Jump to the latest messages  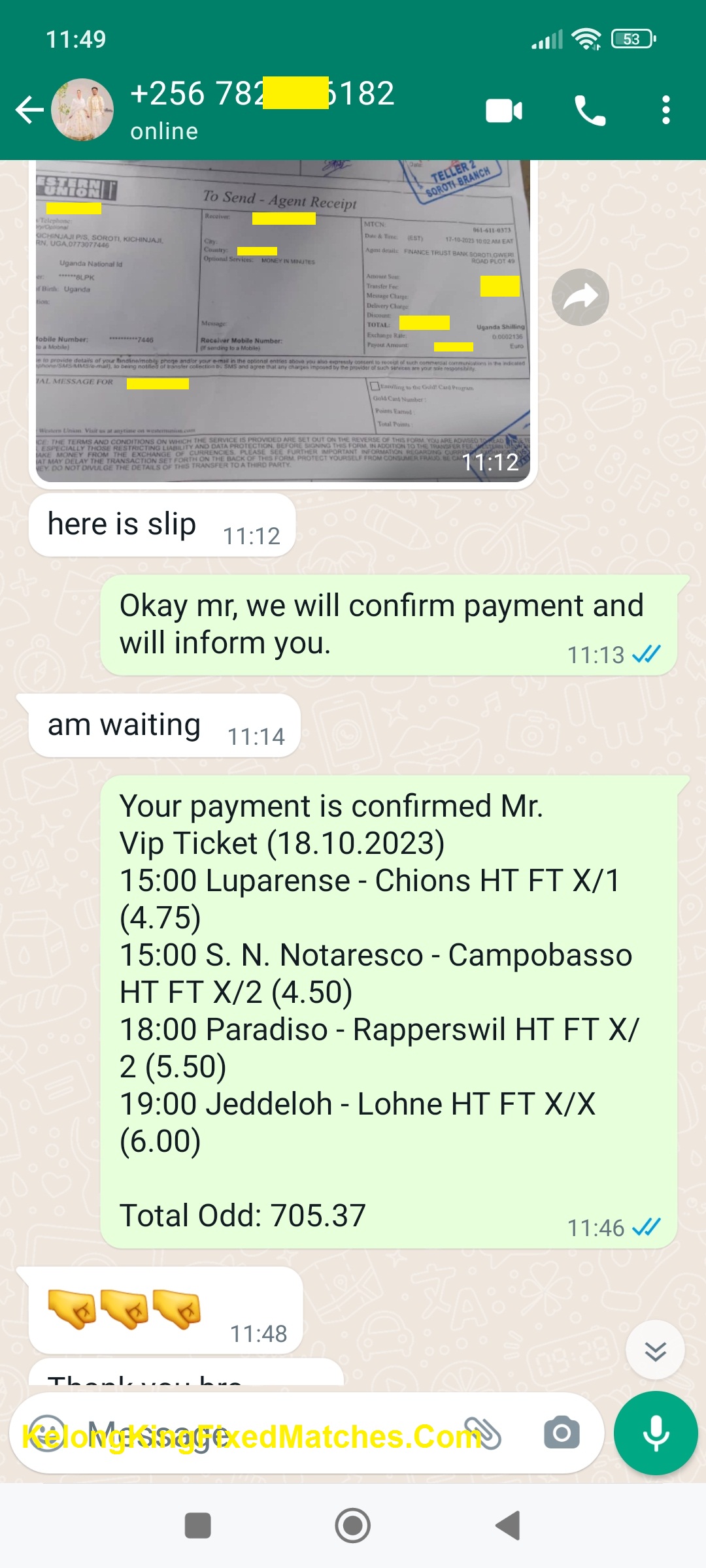[655, 1350]
